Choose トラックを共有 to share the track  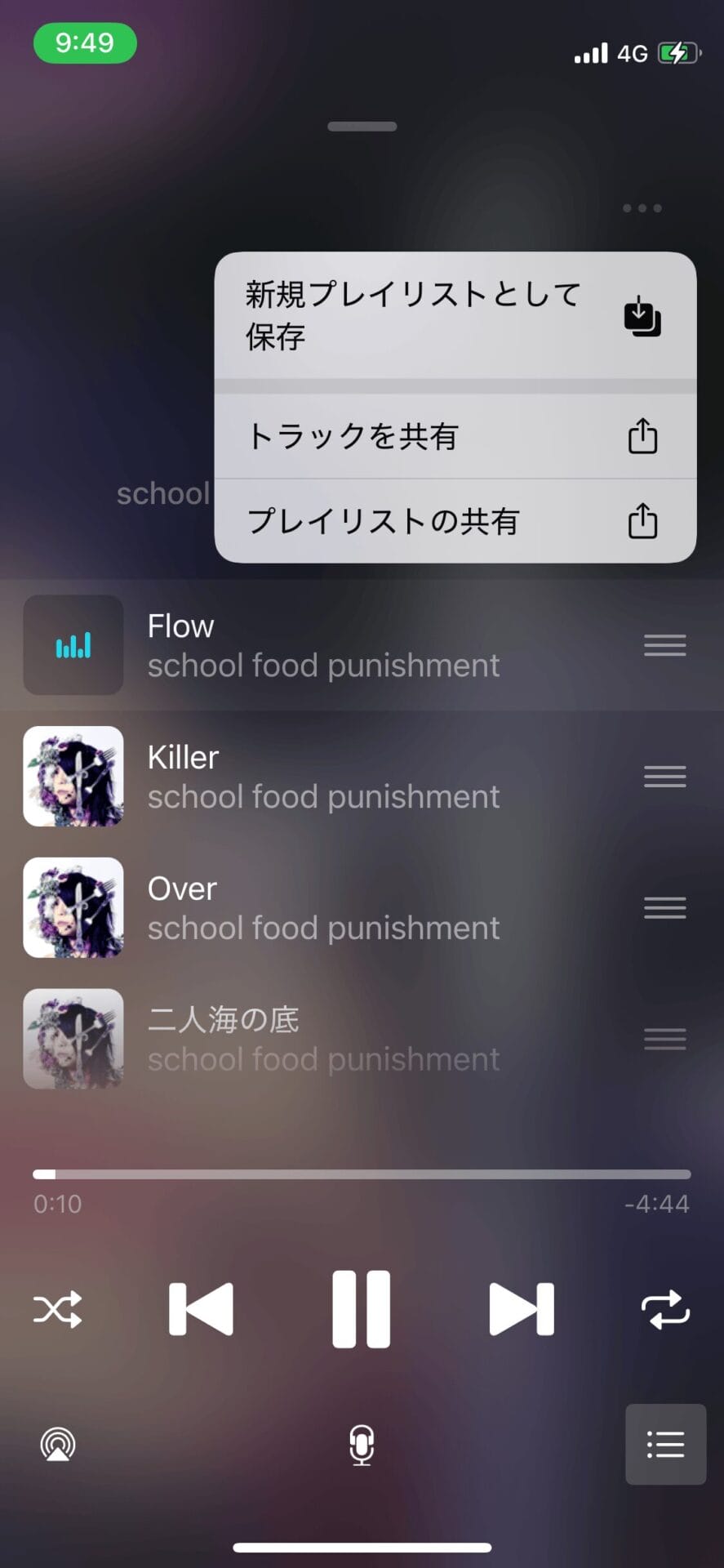(454, 436)
